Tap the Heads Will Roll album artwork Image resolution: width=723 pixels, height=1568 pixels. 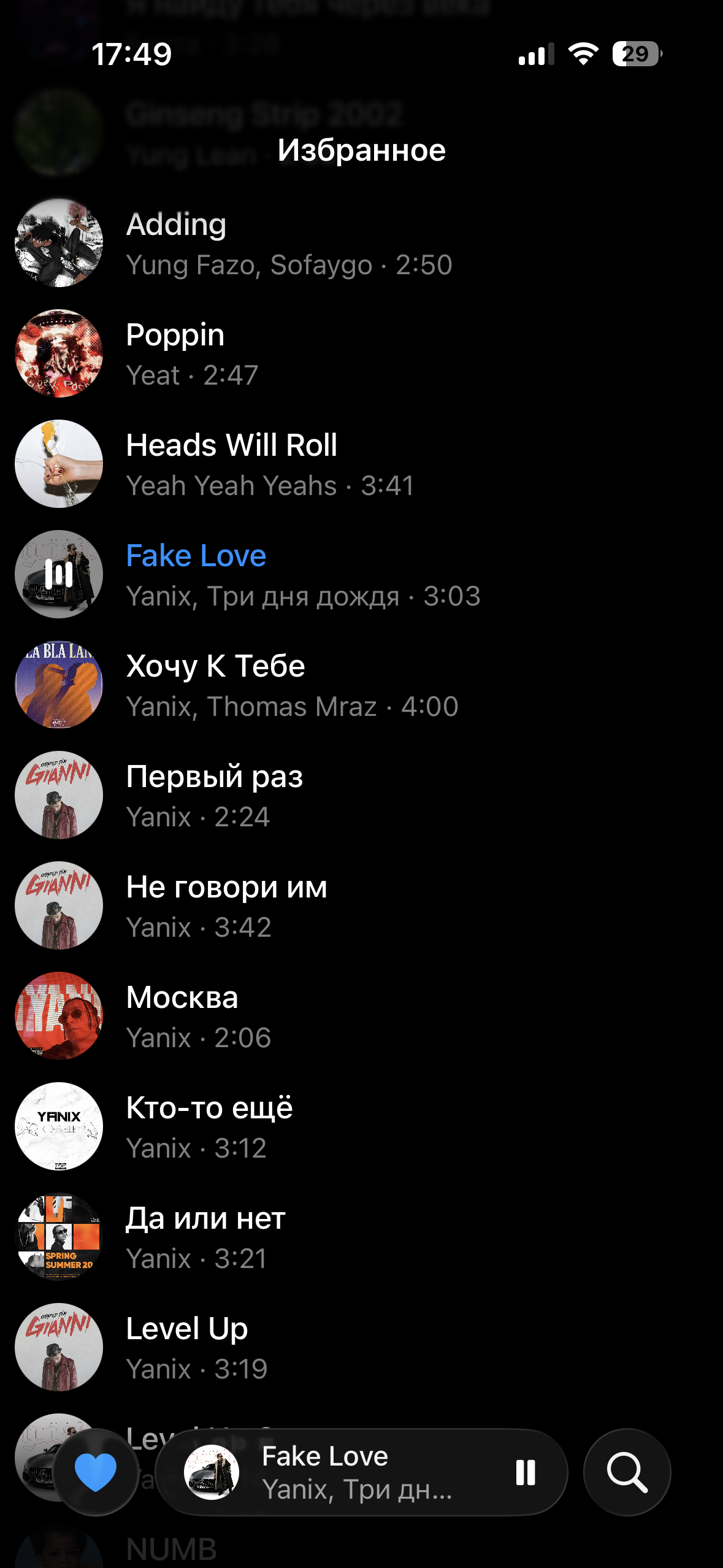(x=58, y=464)
